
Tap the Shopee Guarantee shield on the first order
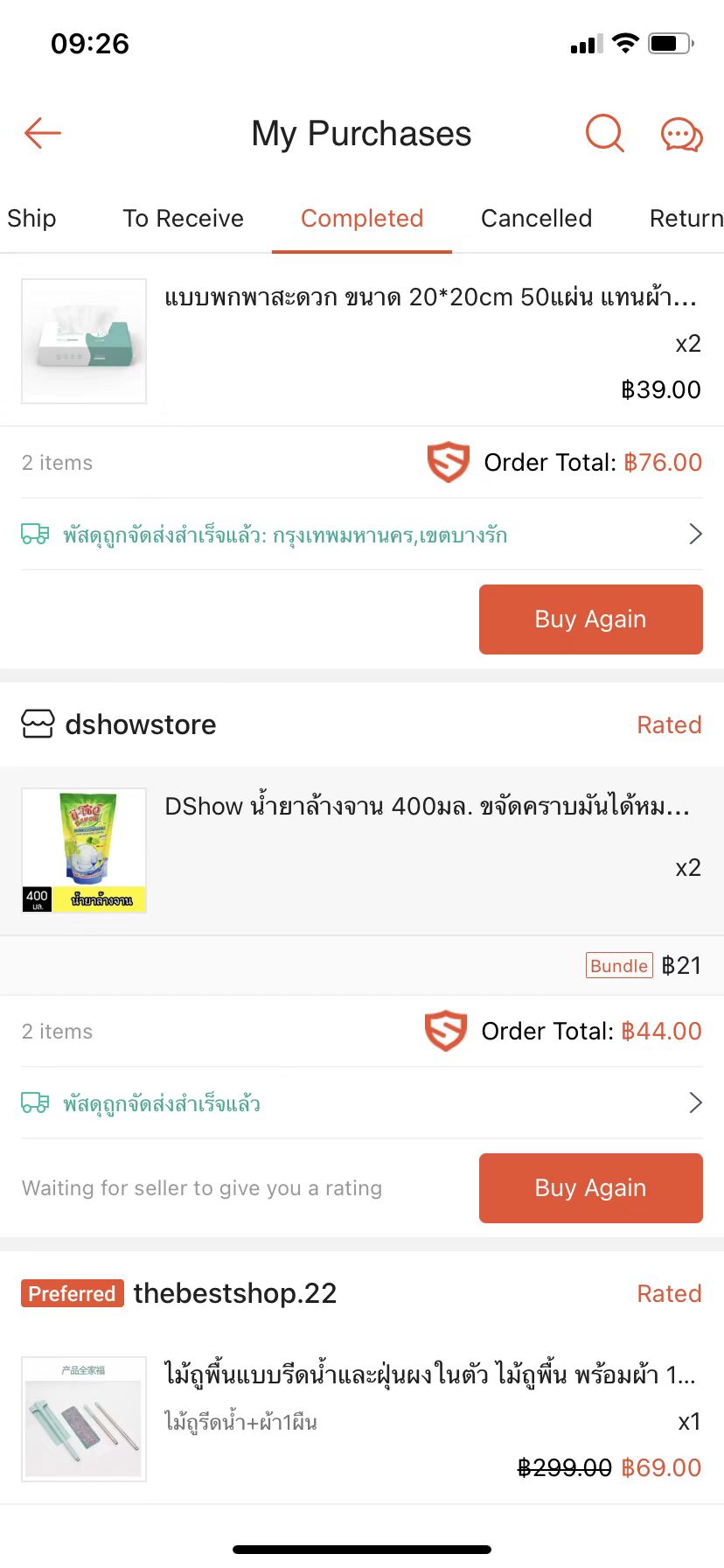(x=447, y=462)
